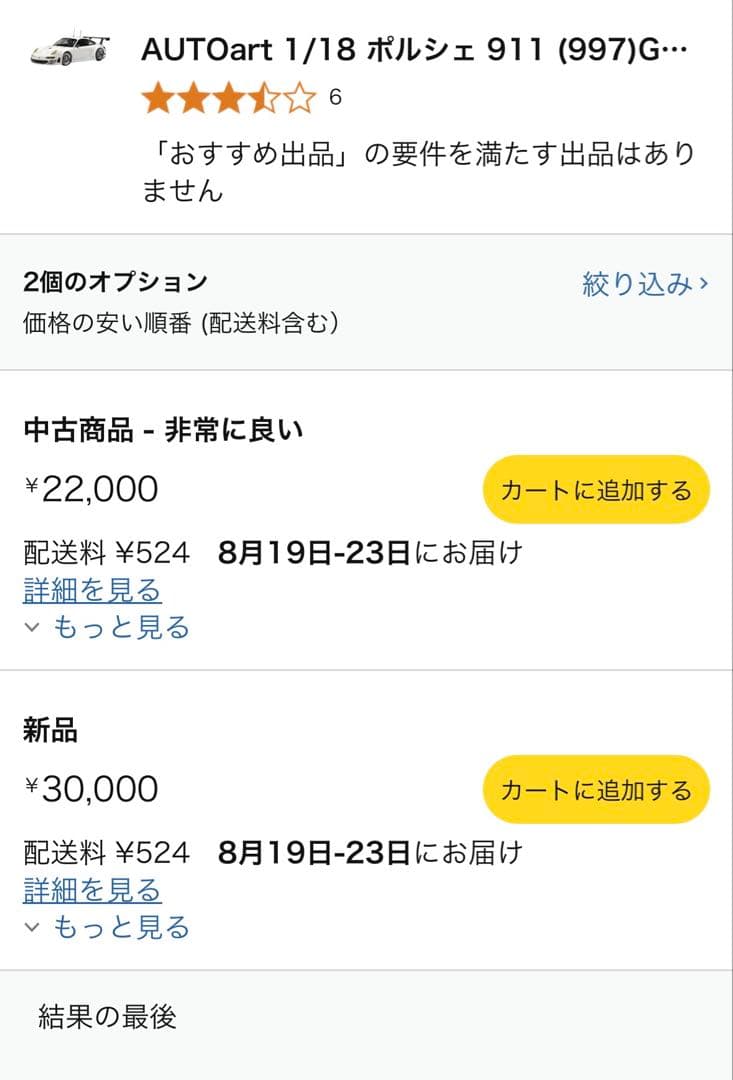Add the ¥22,000 used item to cart
Image resolution: width=733 pixels, height=1080 pixels.
[596, 490]
